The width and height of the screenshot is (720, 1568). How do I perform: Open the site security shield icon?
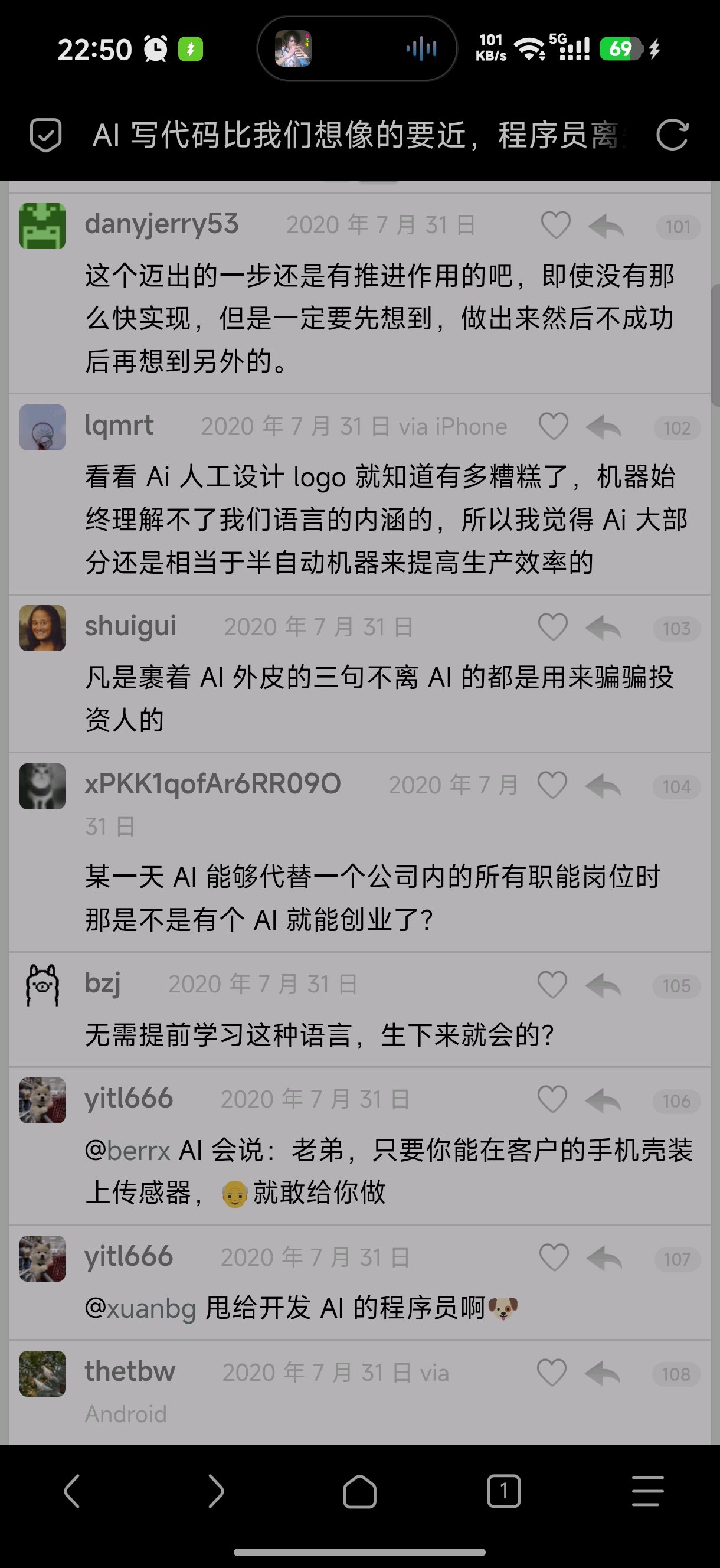[x=45, y=135]
